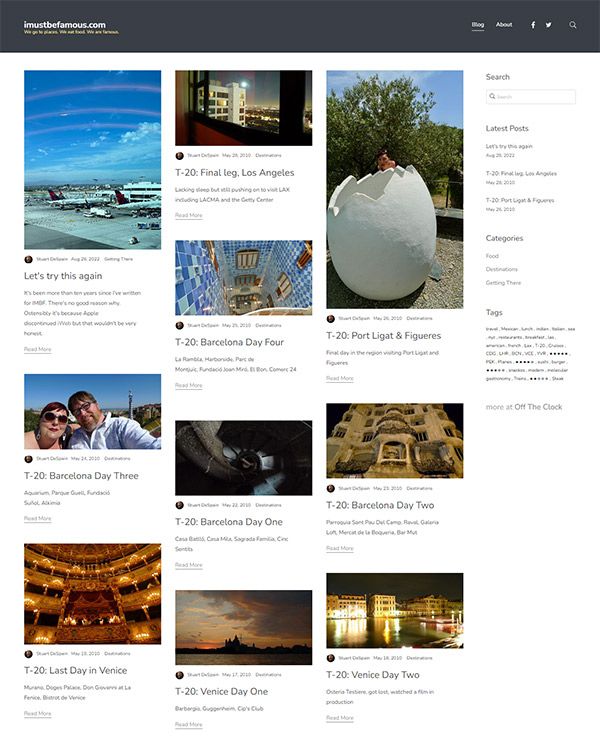Read more of Let's try this again
Screen dimensions: 600x738
(x=37, y=349)
